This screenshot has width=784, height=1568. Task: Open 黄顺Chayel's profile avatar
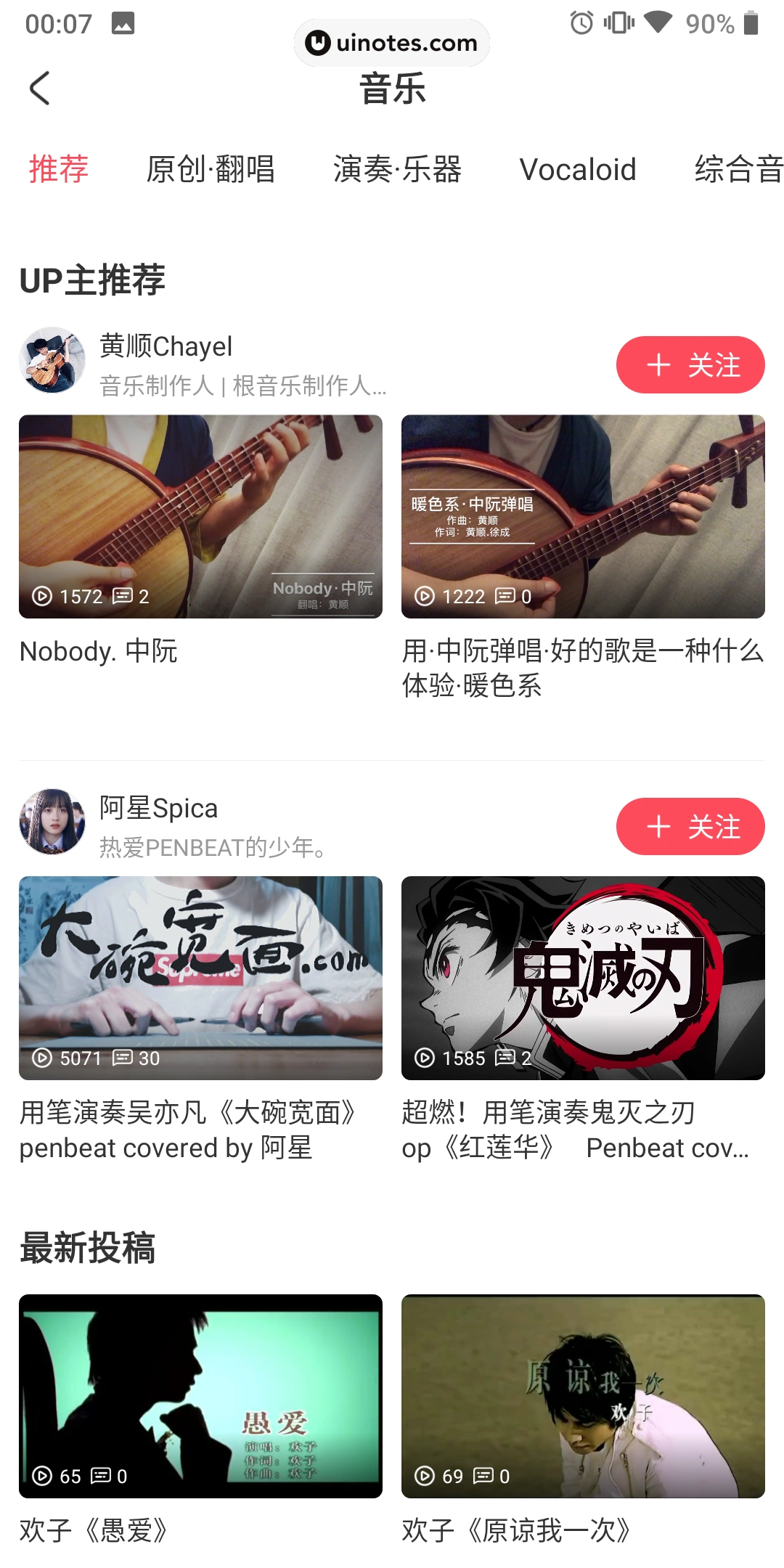pos(52,360)
